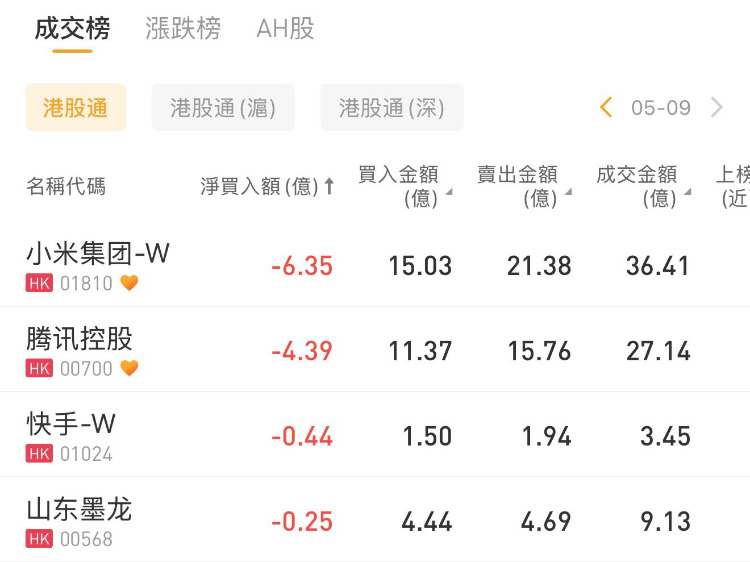The width and height of the screenshot is (750, 562).
Task: Go to the previous date arrow
Action: [x=606, y=108]
